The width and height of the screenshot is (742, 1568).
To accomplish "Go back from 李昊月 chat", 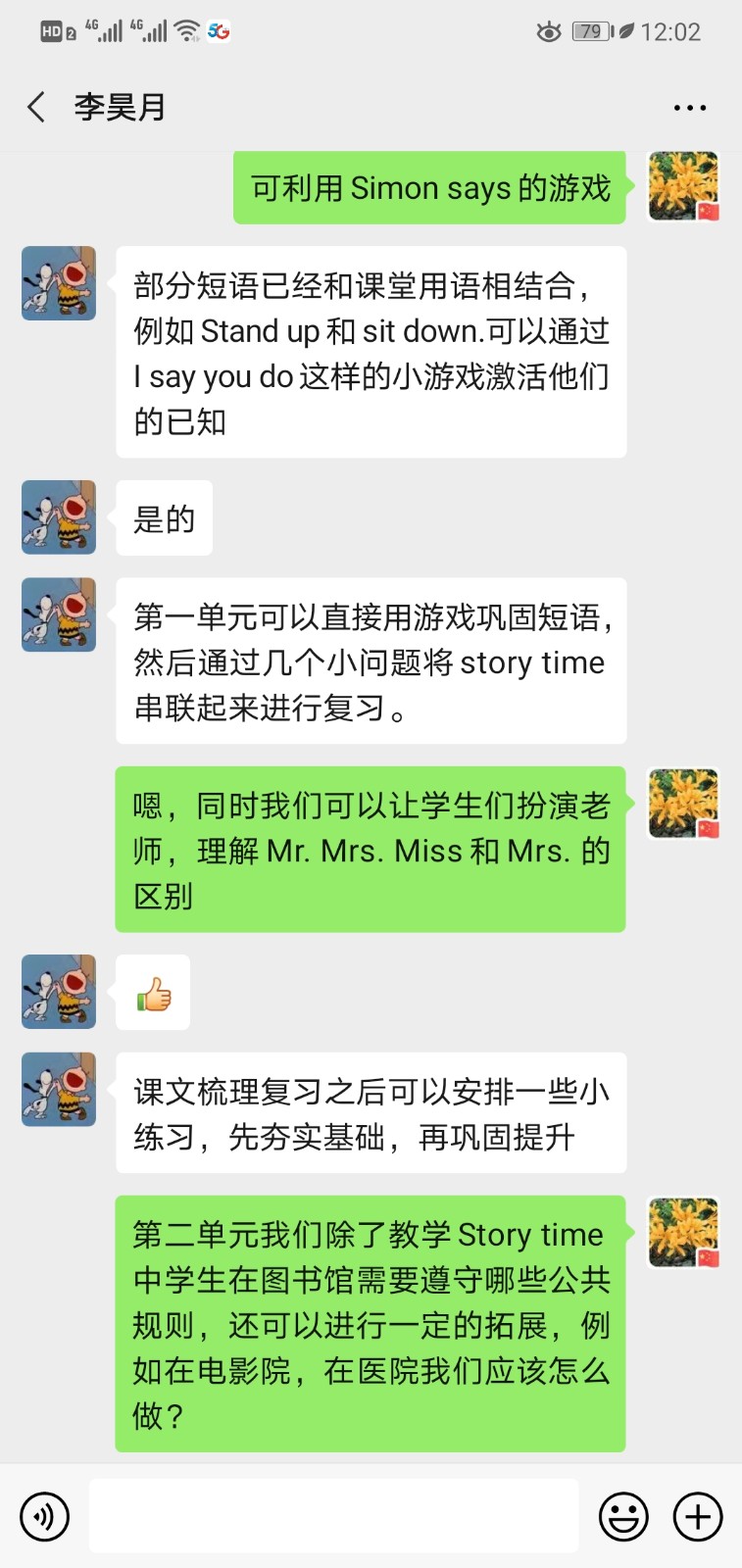I will point(37,107).
